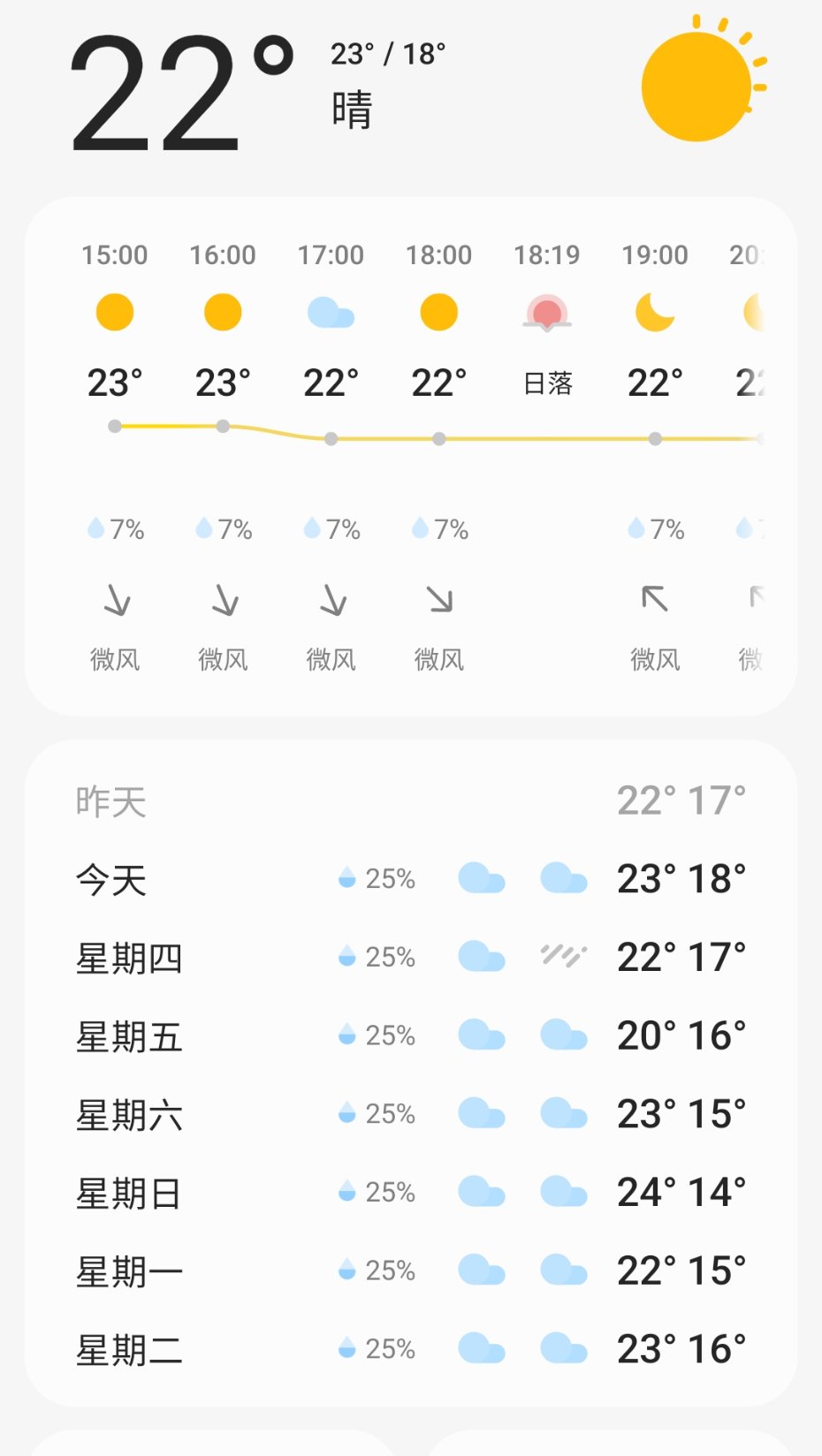Viewport: 822px width, 1456px height.
Task: Open the 17:00 cloudy hourly forecast
Action: point(331,455)
